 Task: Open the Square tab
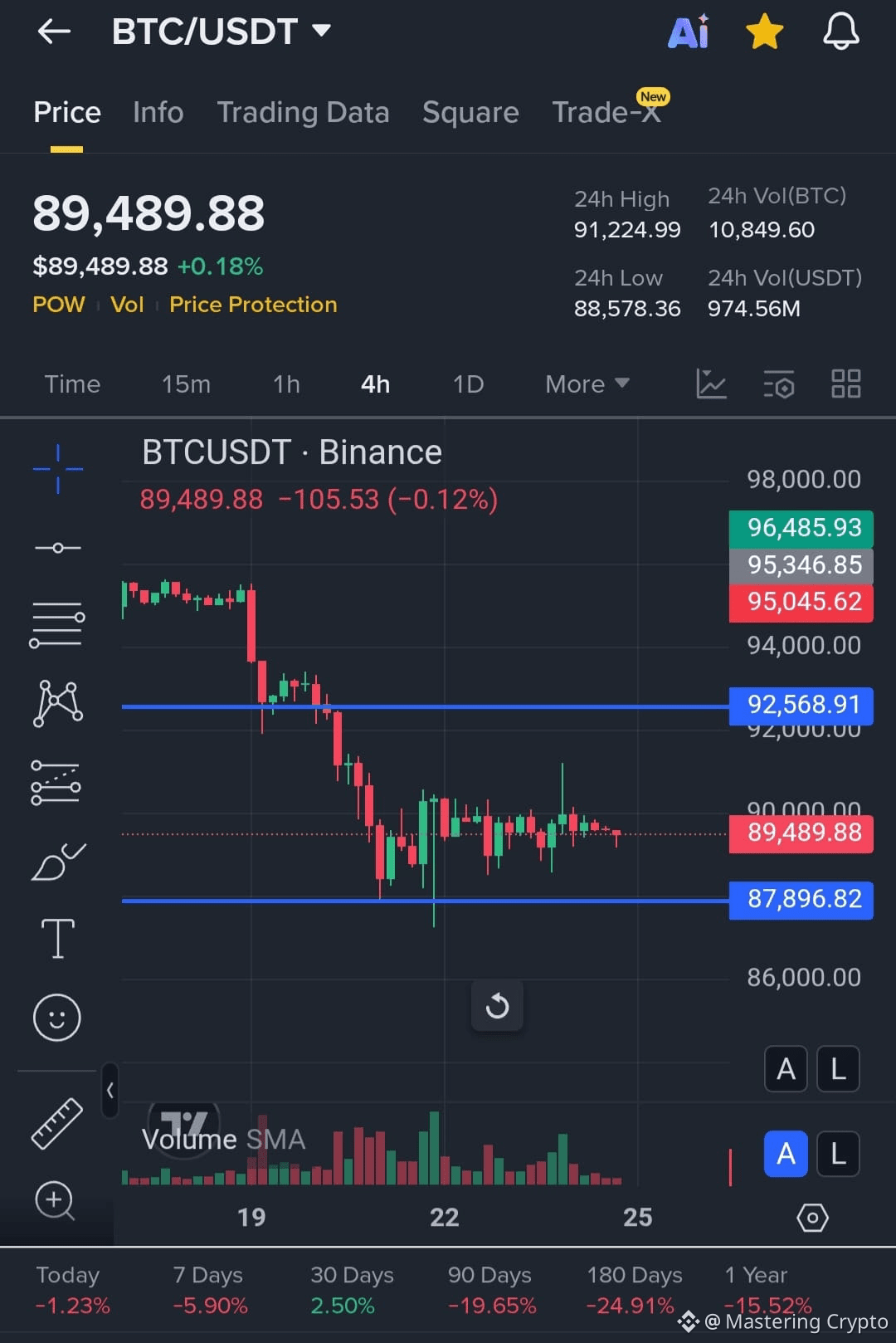470,112
